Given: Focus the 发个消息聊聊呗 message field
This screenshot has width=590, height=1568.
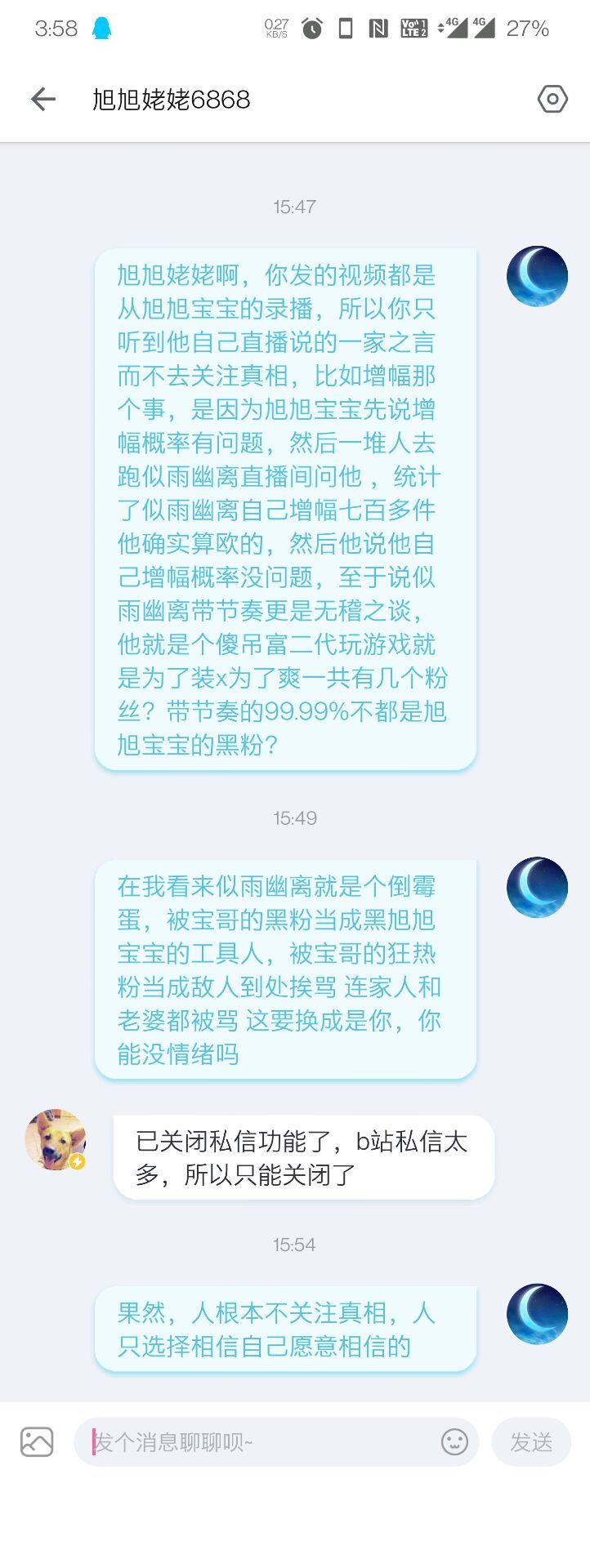Looking at the screenshot, I should pos(261,1442).
